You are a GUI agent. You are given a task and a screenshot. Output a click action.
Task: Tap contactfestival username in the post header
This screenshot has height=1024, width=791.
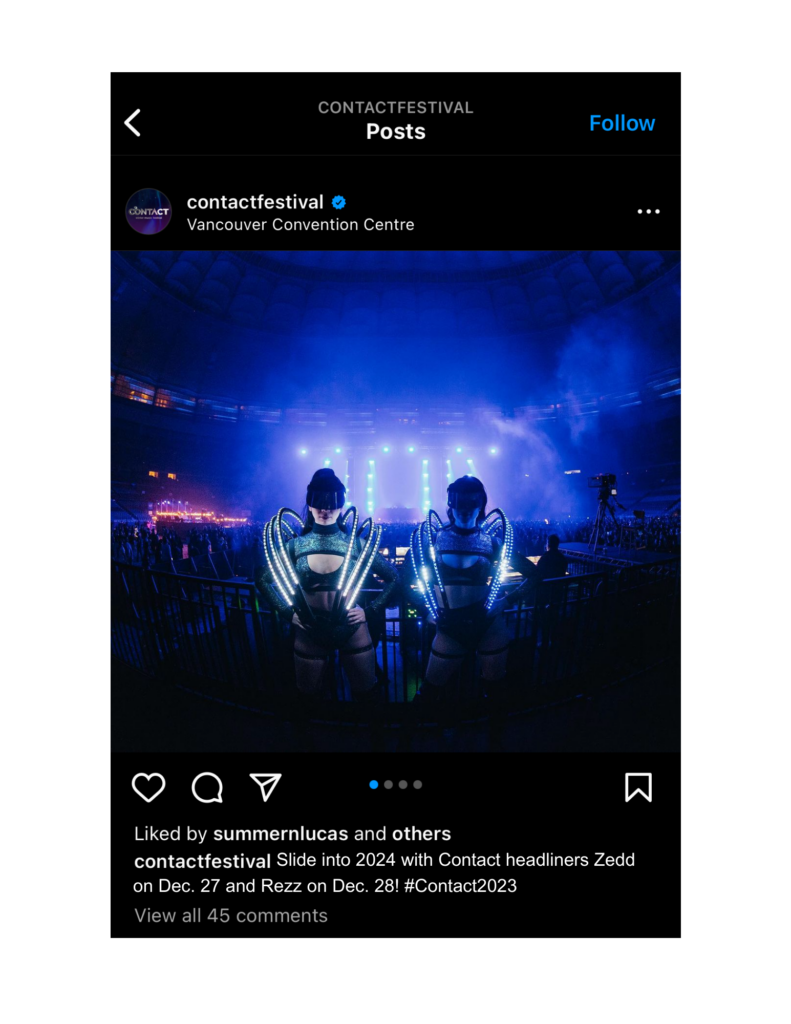(255, 202)
